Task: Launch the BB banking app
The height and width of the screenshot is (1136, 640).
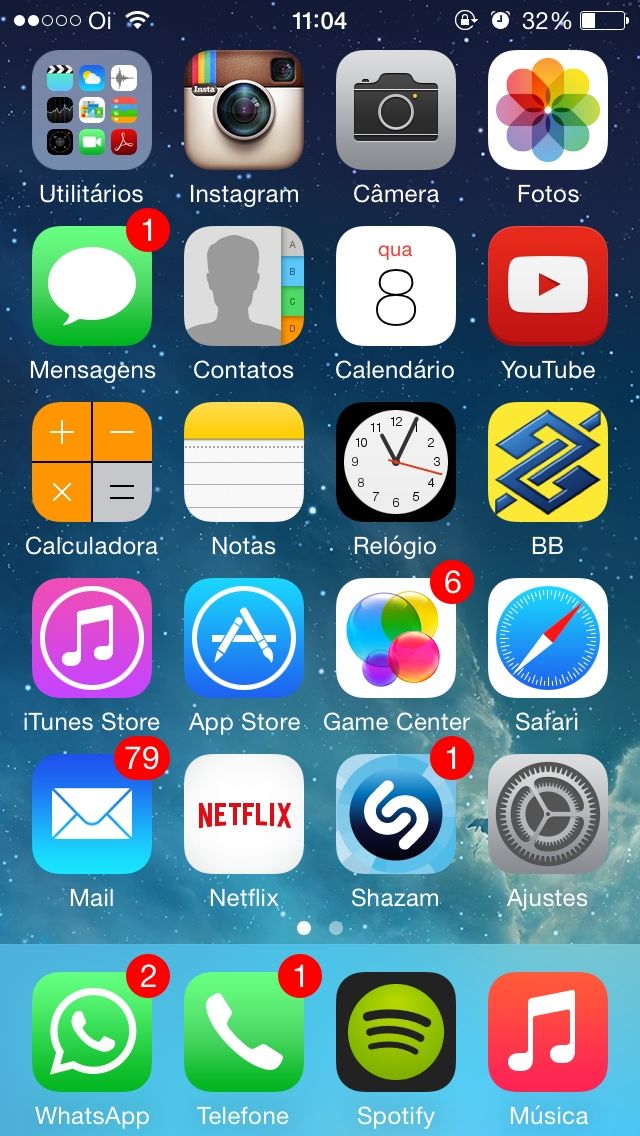Action: click(x=548, y=462)
